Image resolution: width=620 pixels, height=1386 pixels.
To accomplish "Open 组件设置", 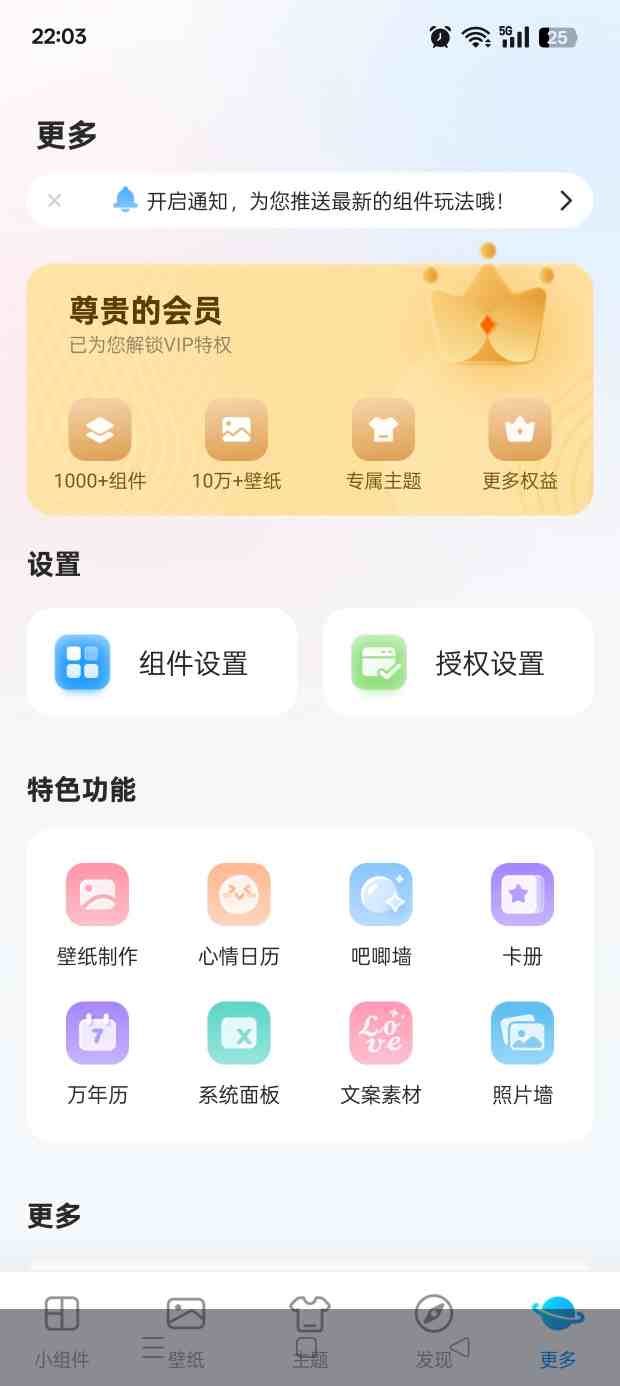I will coord(162,663).
